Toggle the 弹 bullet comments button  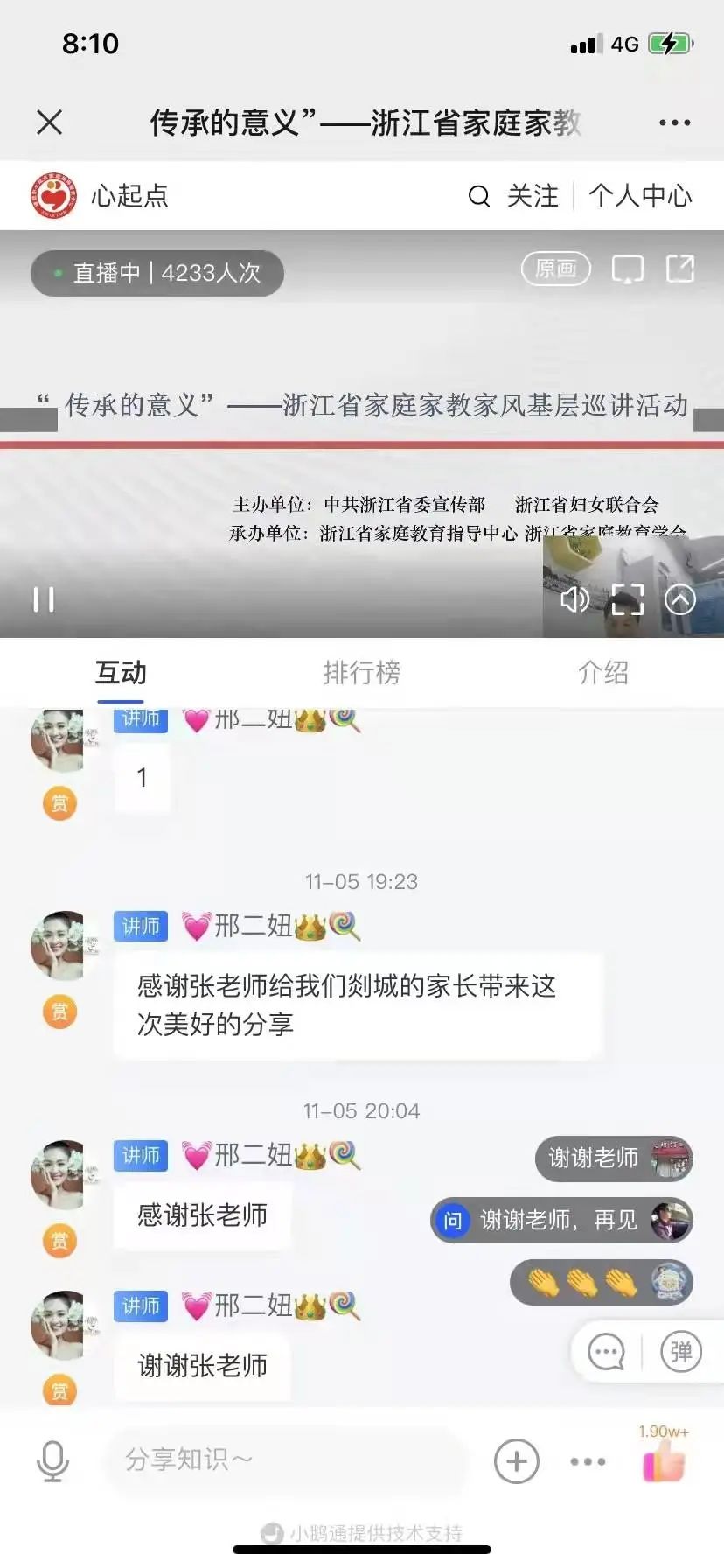(x=680, y=1353)
